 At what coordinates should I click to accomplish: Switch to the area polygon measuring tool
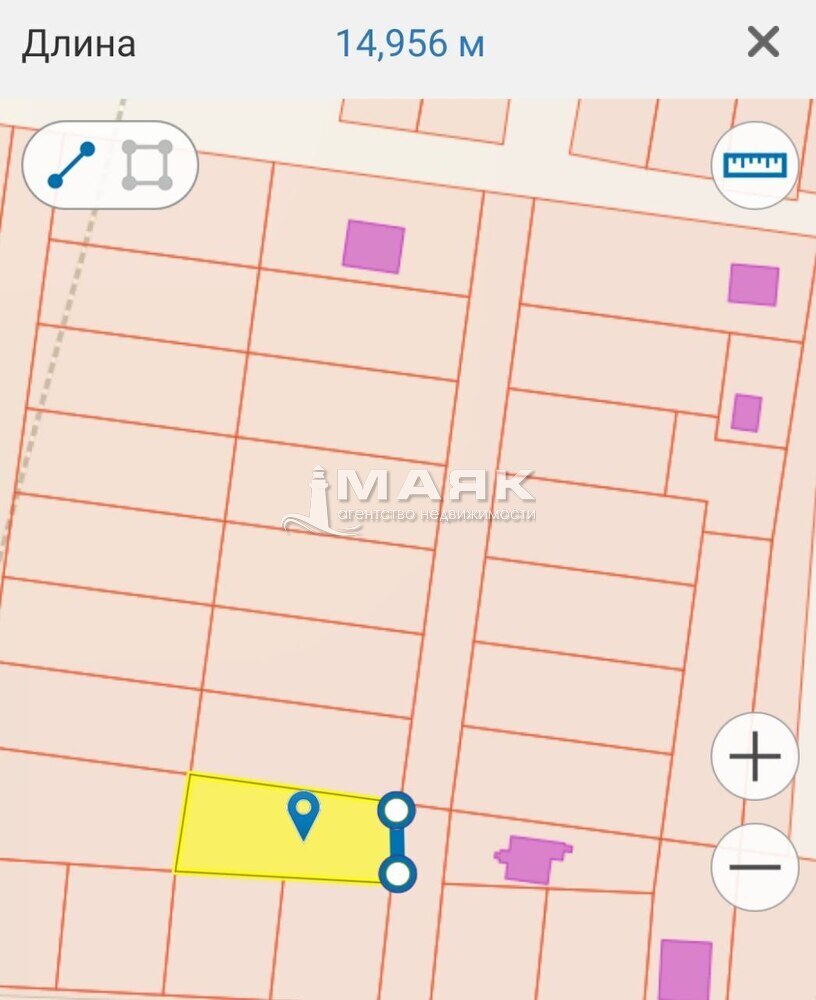(x=147, y=166)
